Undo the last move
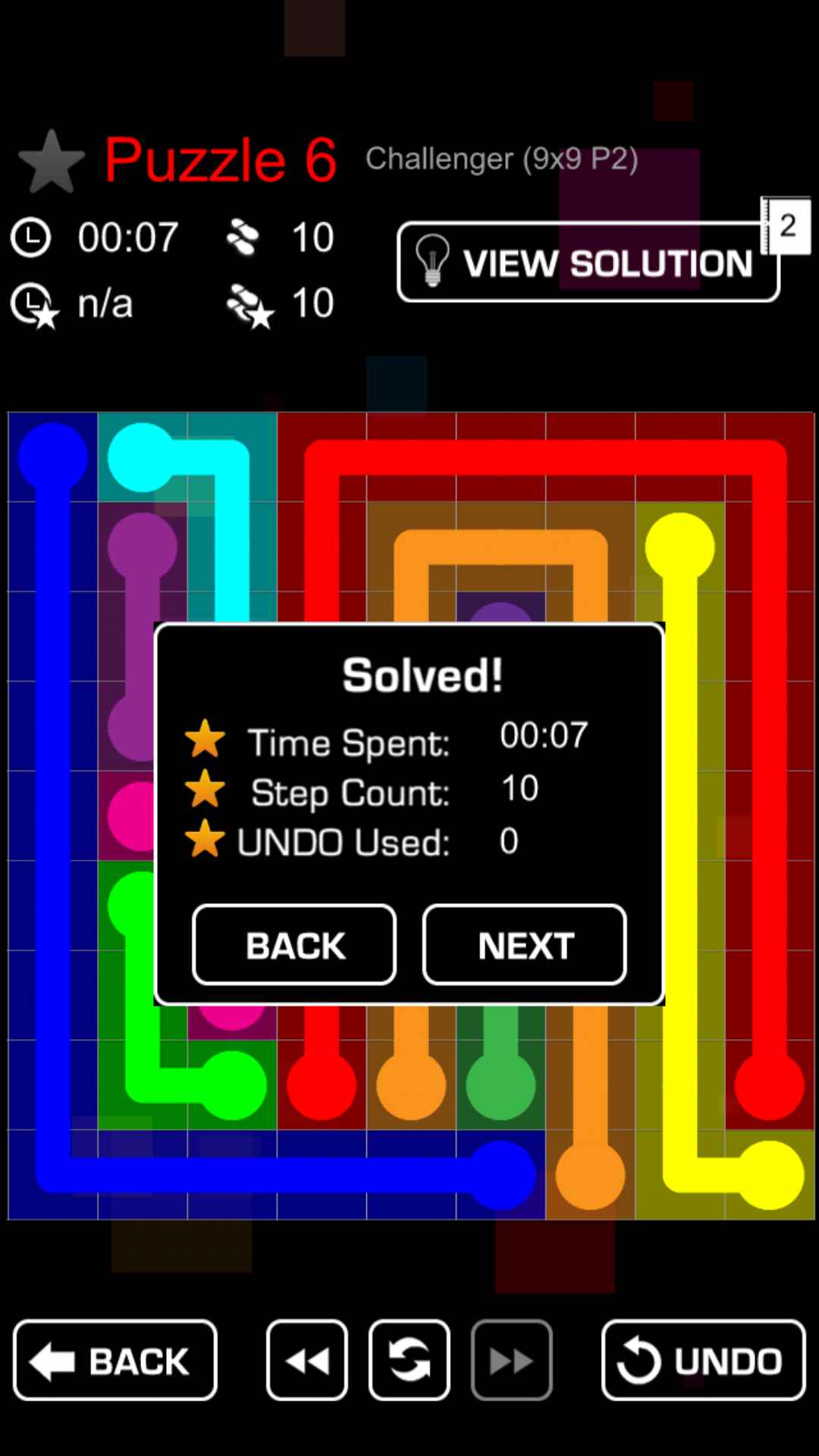 [703, 1360]
